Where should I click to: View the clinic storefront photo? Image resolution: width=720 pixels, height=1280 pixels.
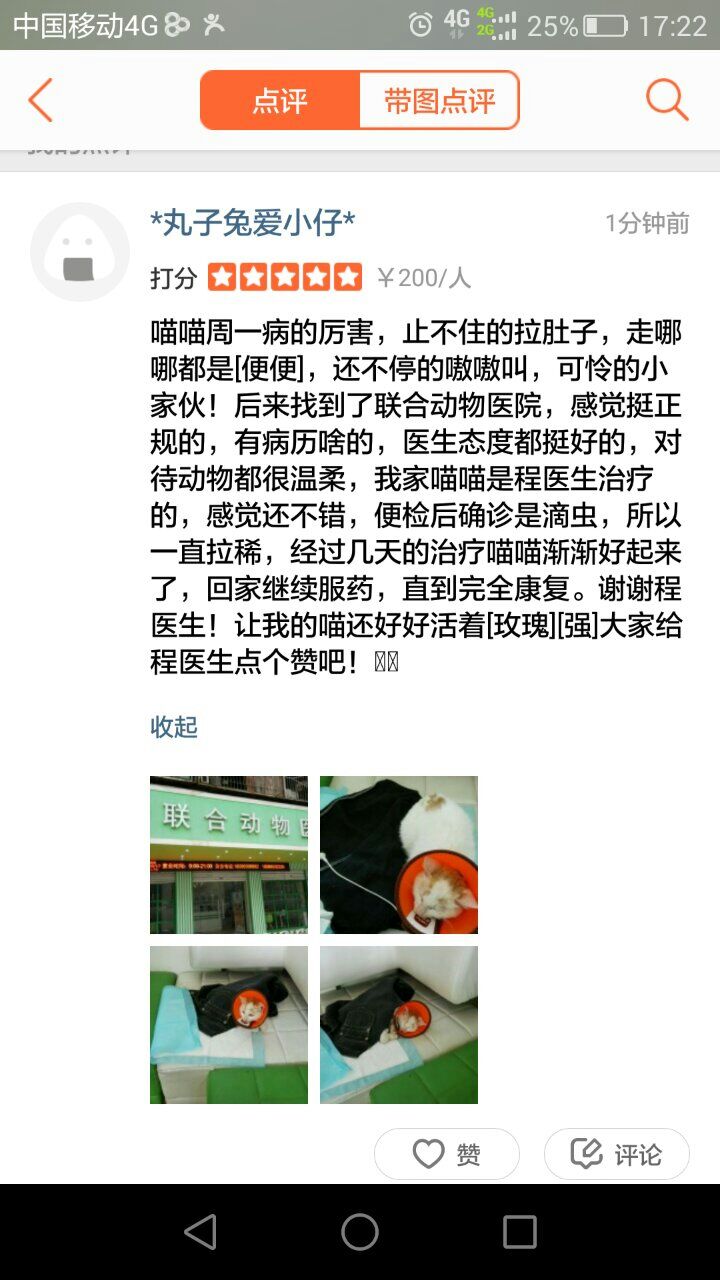tap(229, 855)
